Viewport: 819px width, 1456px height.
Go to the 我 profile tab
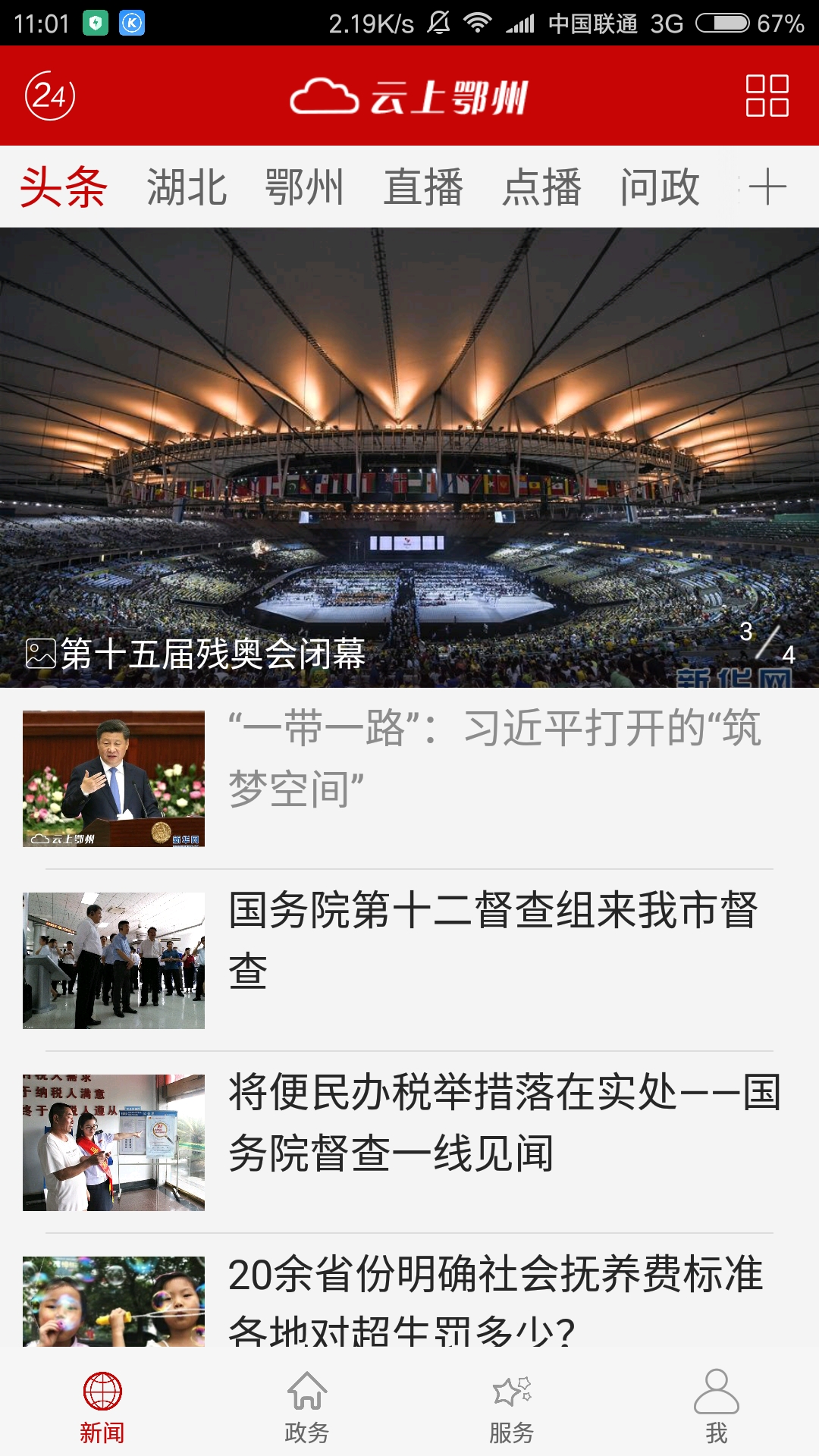(717, 1407)
